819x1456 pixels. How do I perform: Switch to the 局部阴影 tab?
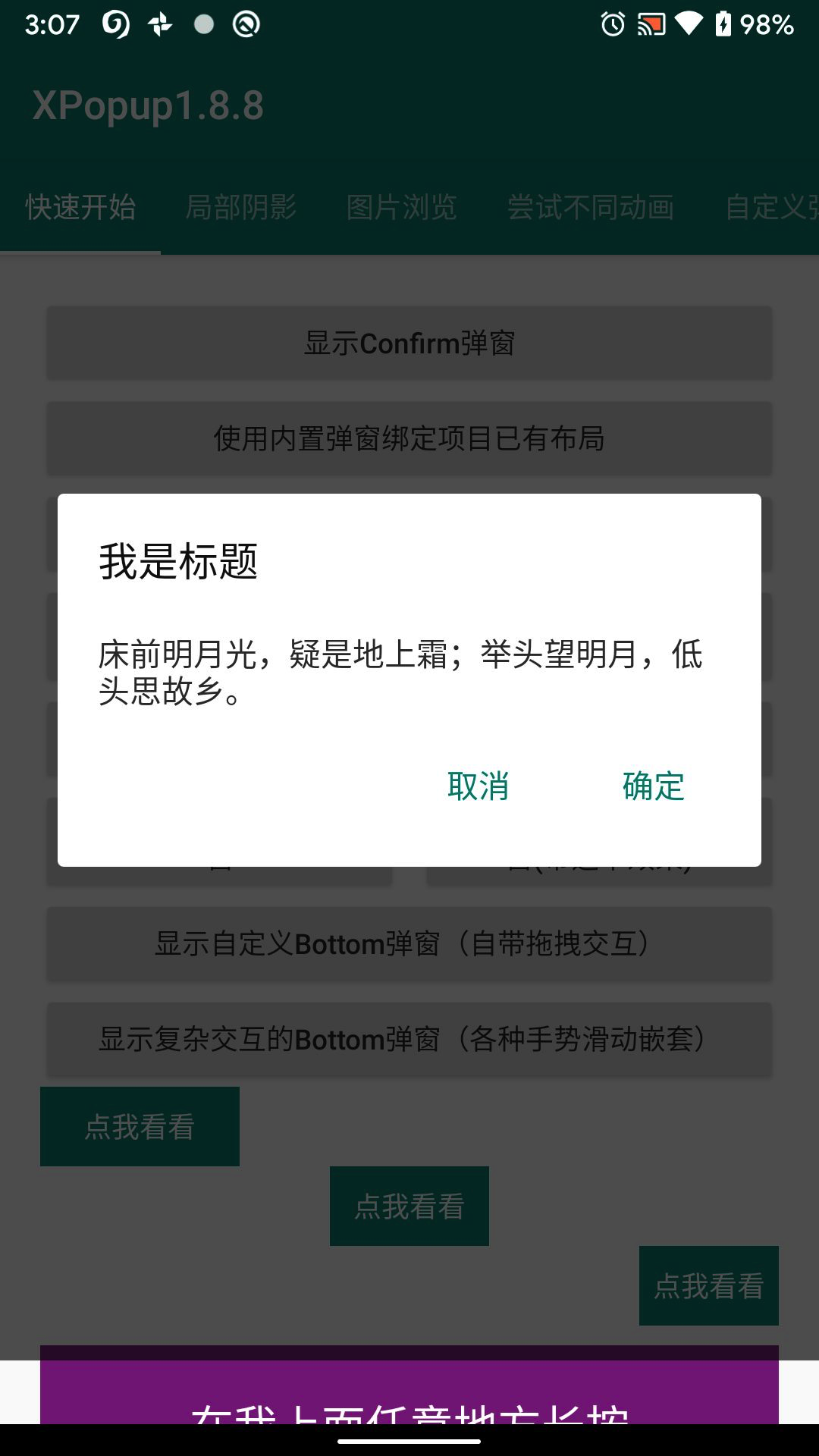coord(241,207)
